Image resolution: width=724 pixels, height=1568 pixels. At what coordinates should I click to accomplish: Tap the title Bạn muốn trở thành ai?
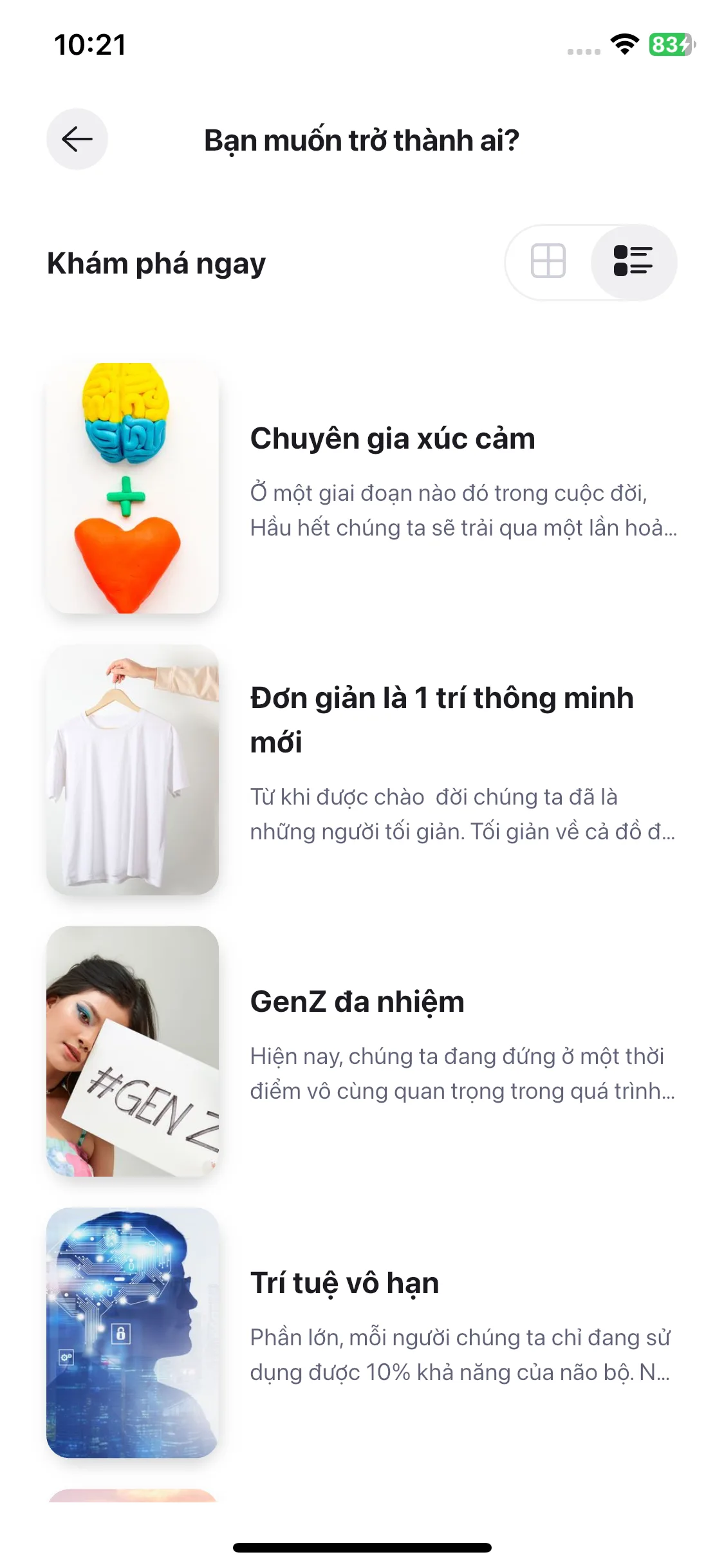point(362,140)
